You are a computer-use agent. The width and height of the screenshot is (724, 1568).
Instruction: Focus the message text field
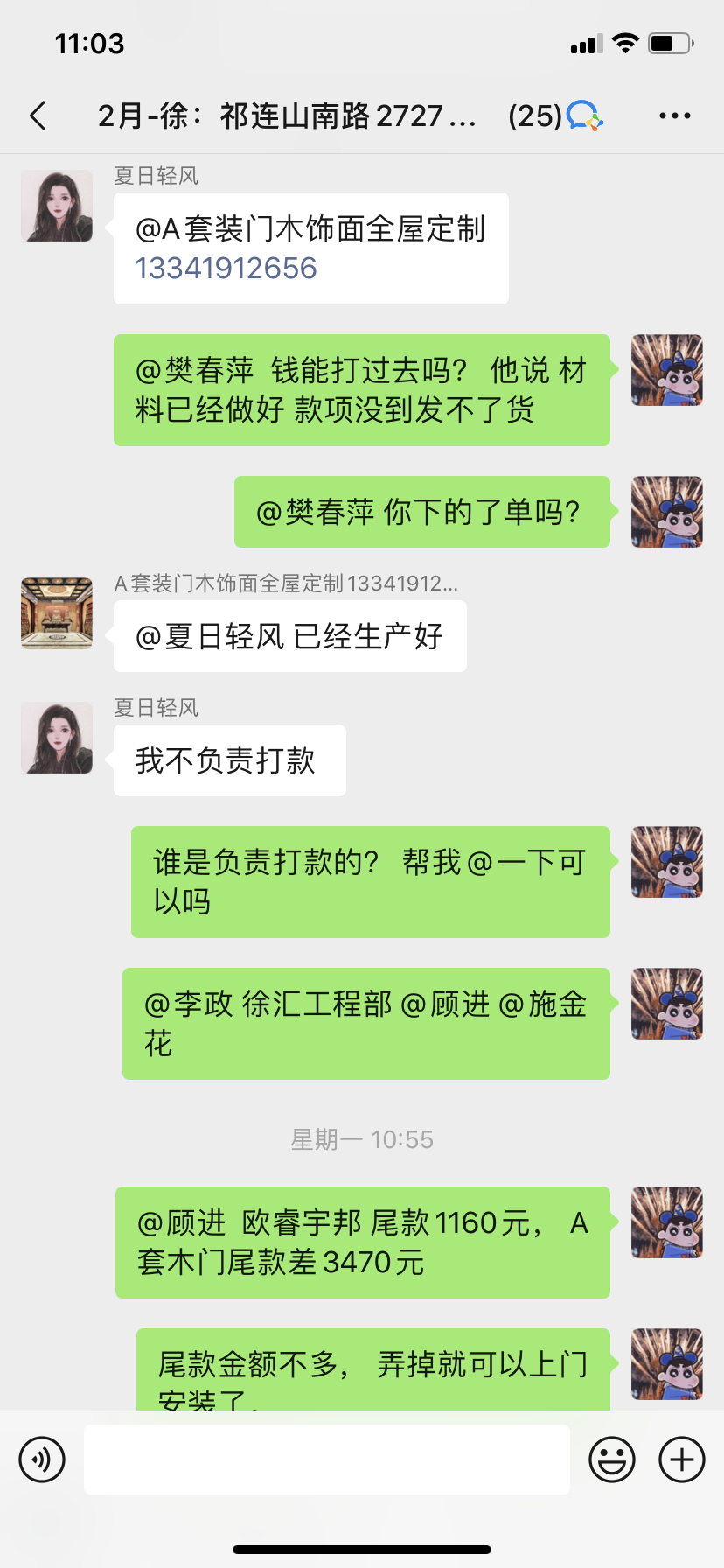click(326, 1459)
